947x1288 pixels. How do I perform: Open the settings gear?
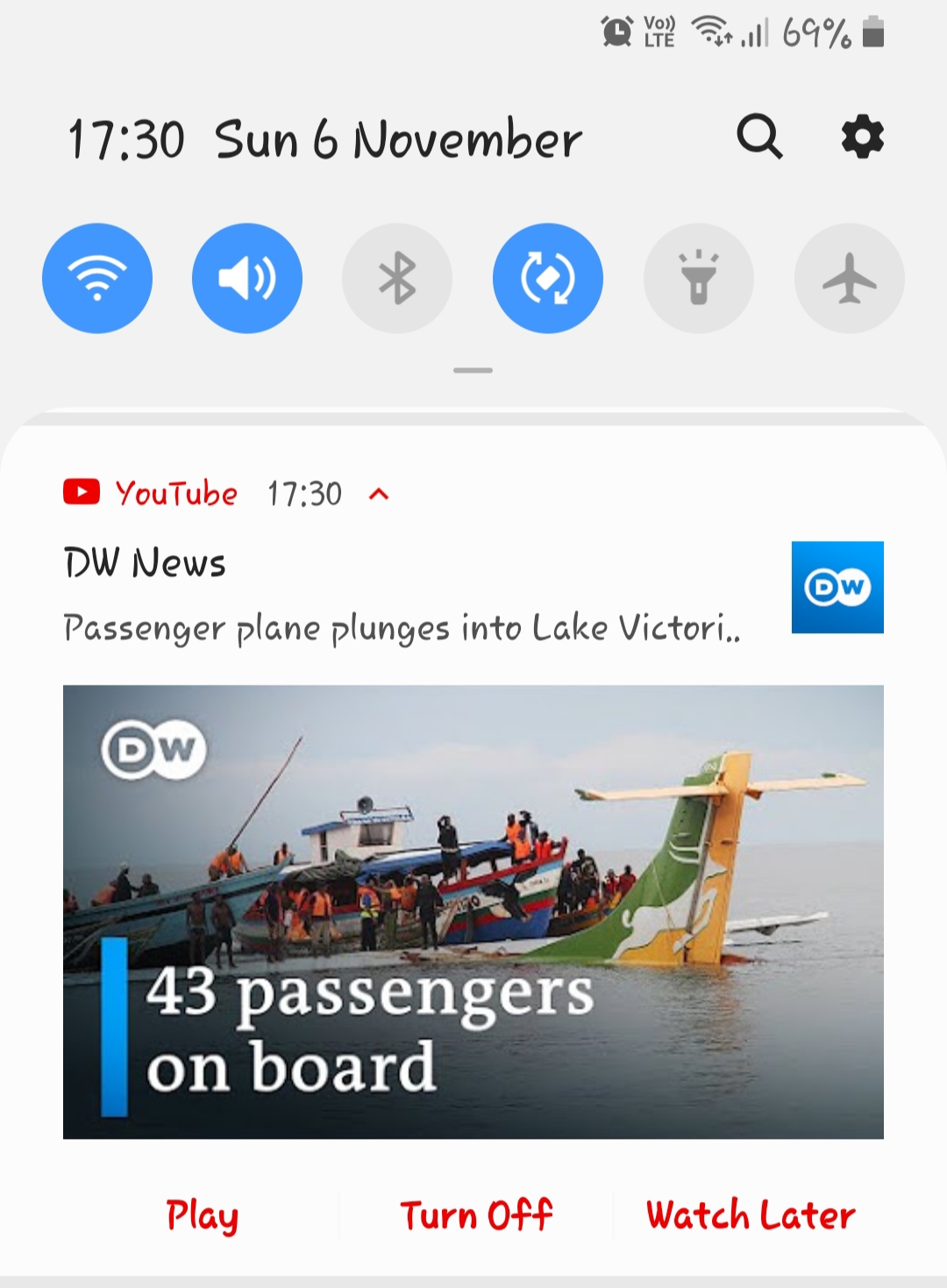[x=862, y=137]
